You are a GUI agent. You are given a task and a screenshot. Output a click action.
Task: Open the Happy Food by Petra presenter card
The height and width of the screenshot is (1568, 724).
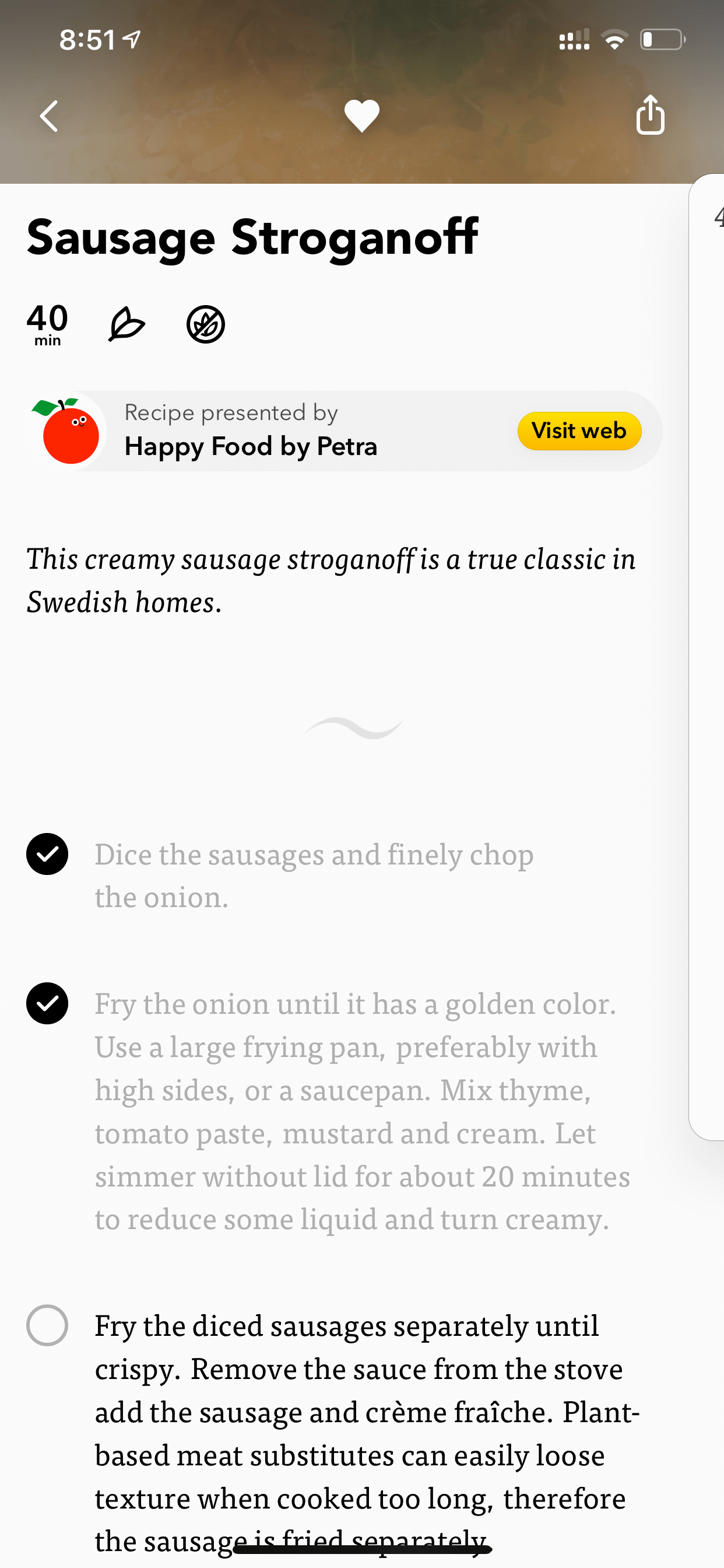(x=345, y=431)
